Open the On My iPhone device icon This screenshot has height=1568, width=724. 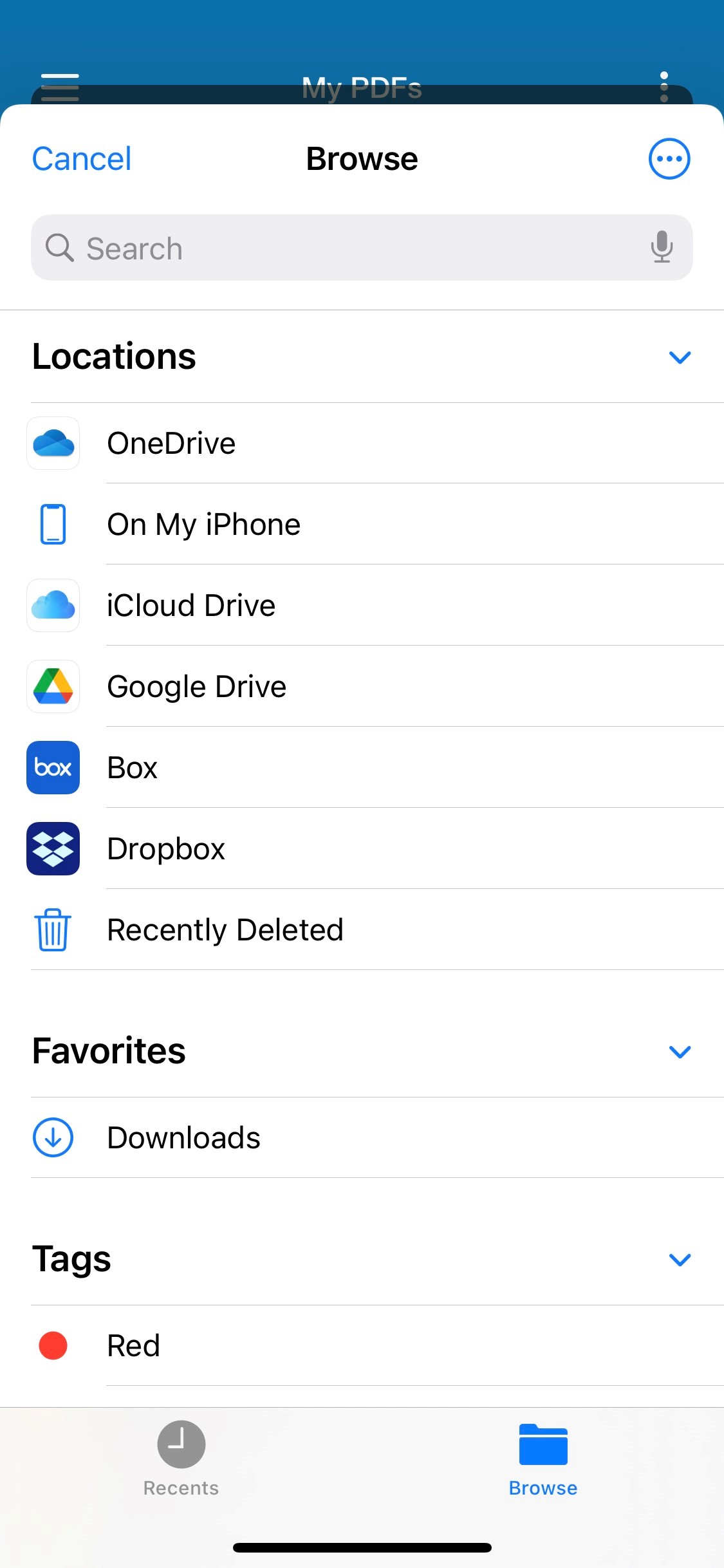point(53,525)
